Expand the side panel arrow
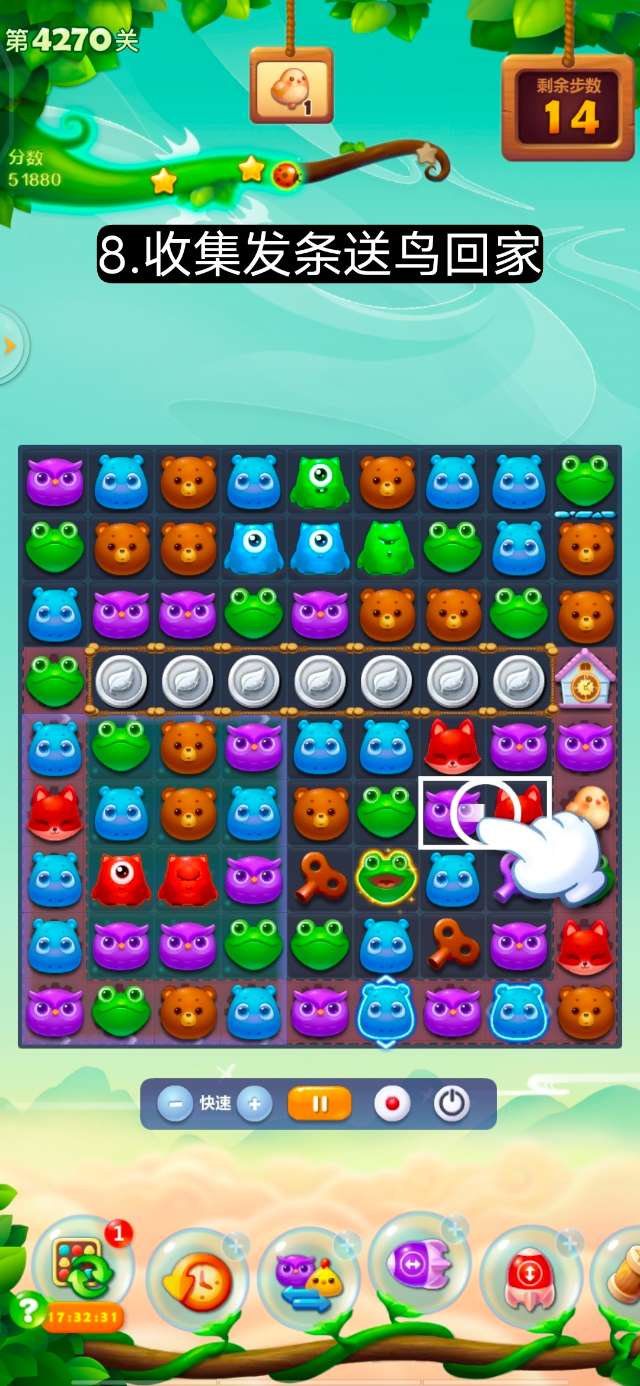This screenshot has width=640, height=1386. click(10, 346)
